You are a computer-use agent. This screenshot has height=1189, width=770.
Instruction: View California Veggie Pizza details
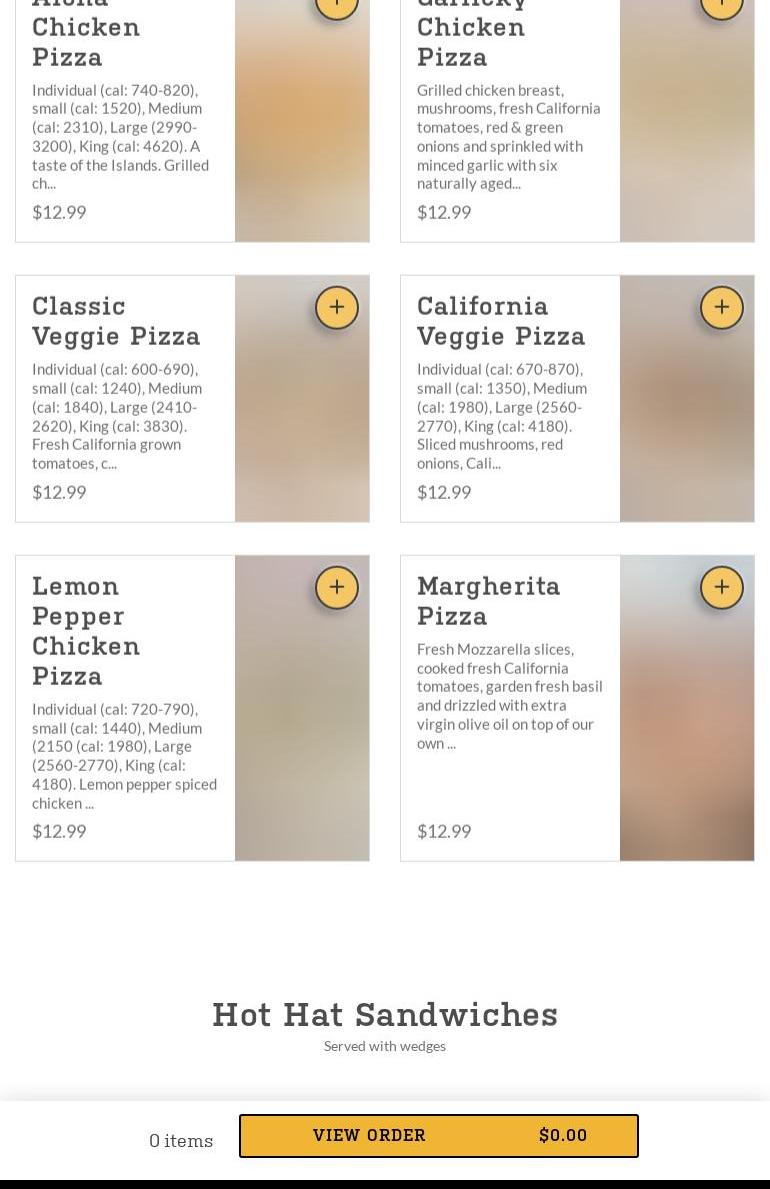pos(510,400)
